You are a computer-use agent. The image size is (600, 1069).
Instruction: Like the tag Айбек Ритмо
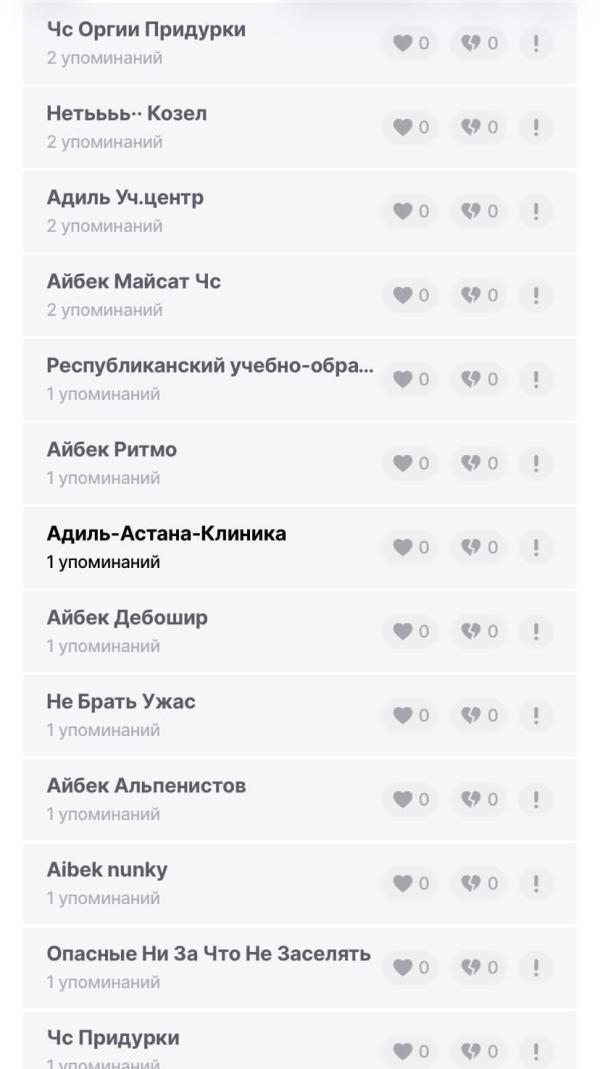pyautogui.click(x=410, y=464)
